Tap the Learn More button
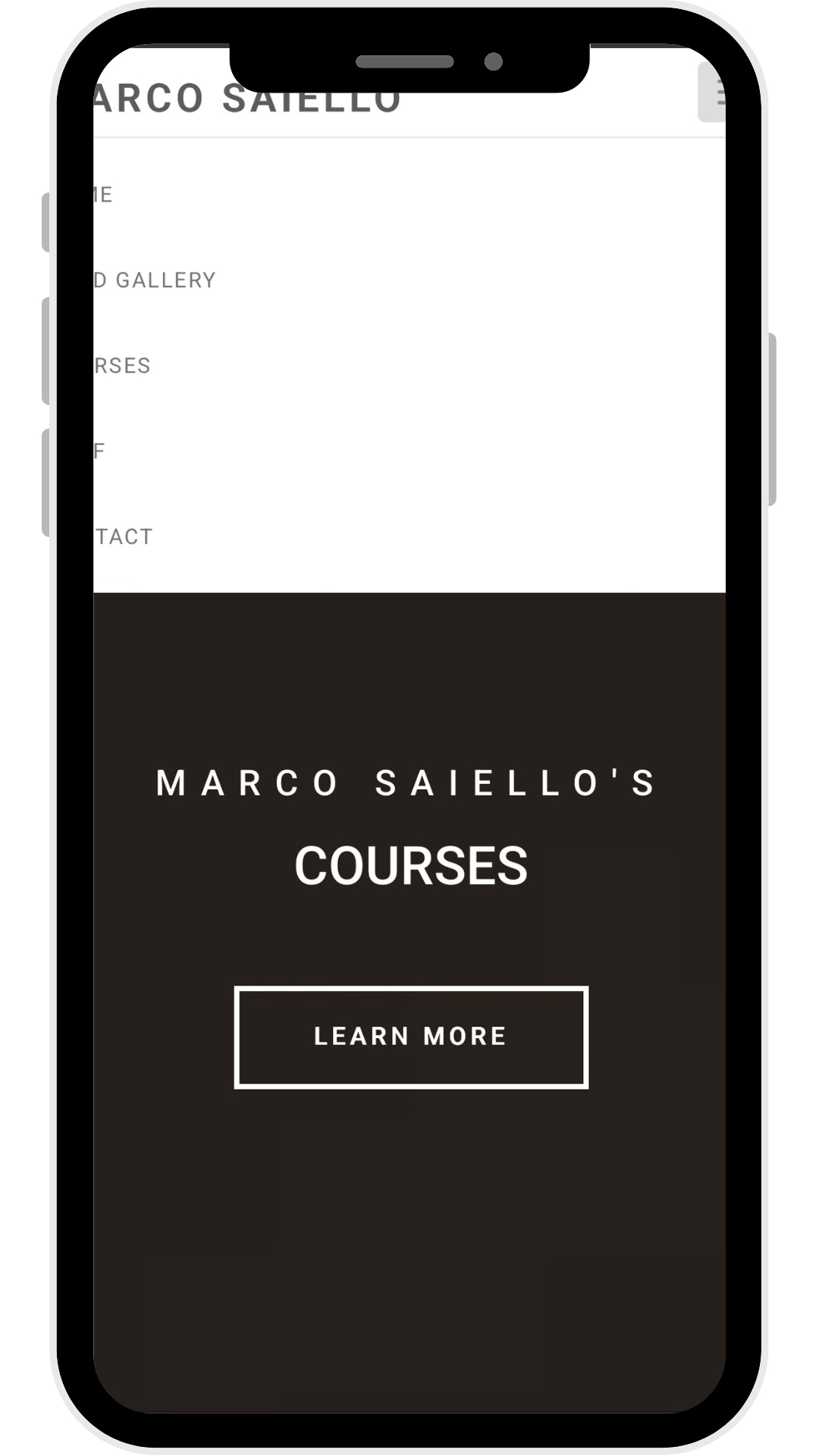Viewport: 819px width, 1456px height. coord(411,1037)
